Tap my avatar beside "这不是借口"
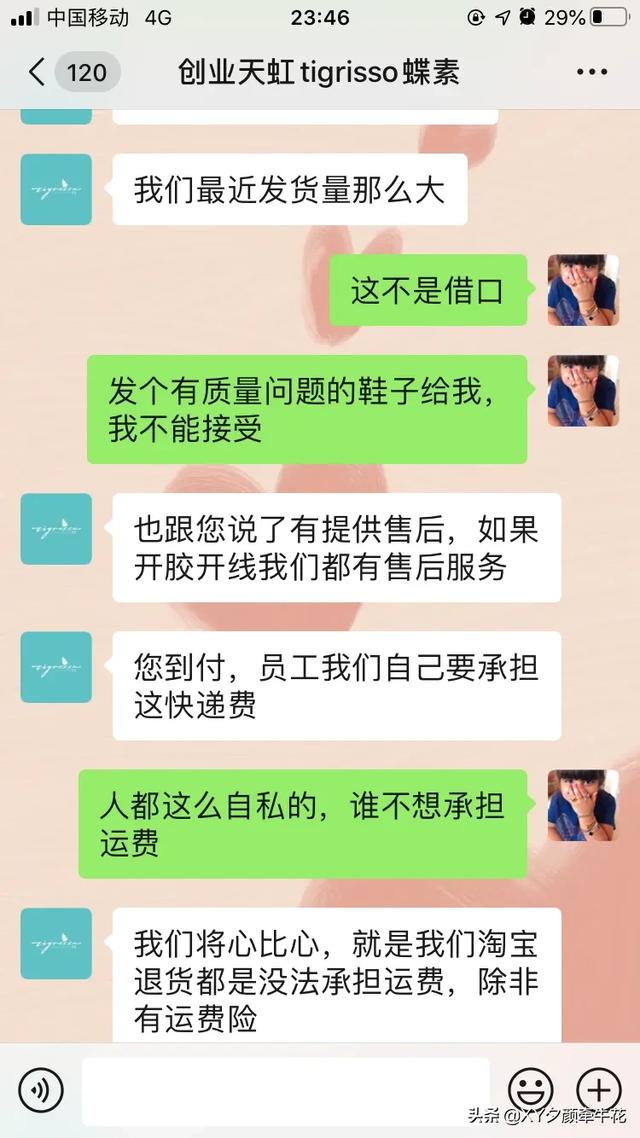Image resolution: width=640 pixels, height=1138 pixels. [582, 290]
